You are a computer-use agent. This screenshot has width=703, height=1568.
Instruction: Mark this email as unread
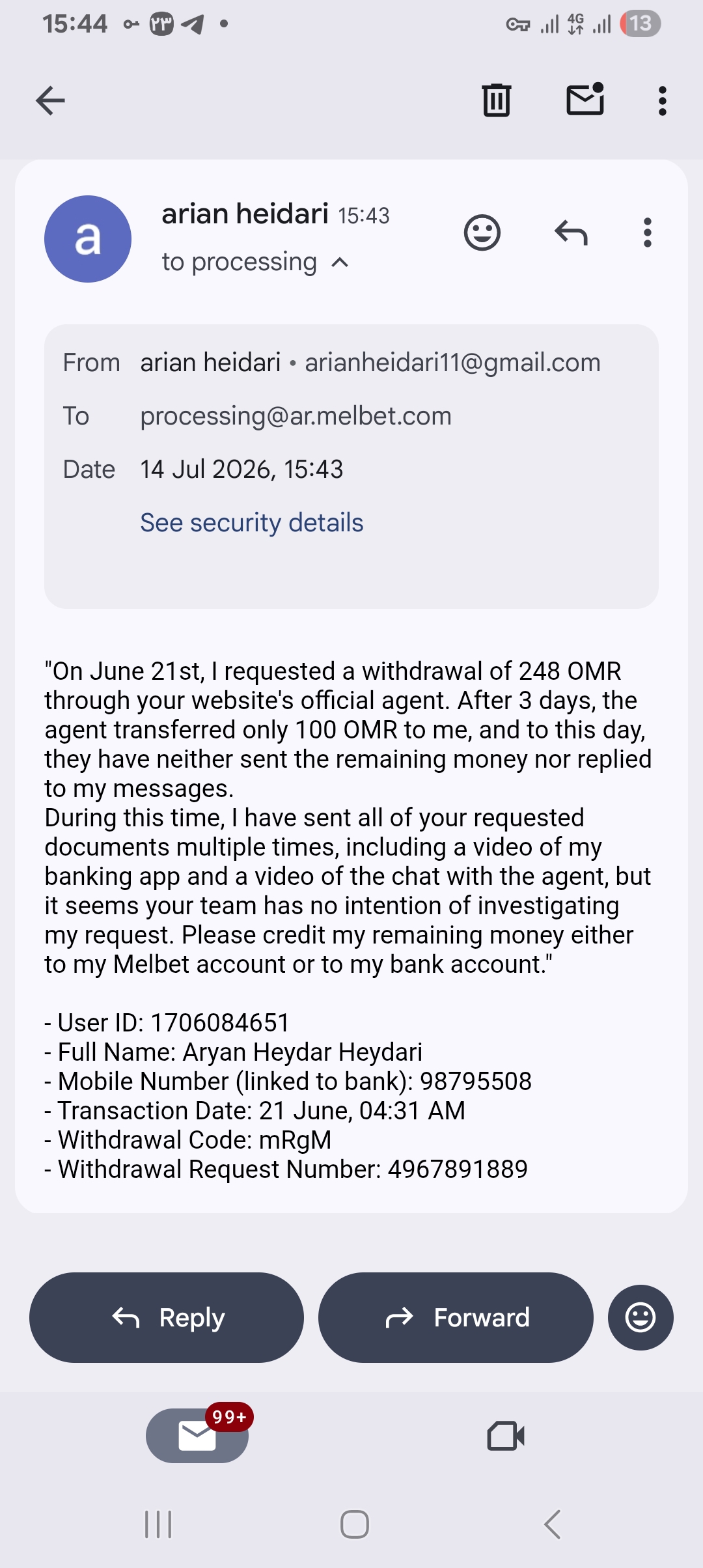(585, 100)
